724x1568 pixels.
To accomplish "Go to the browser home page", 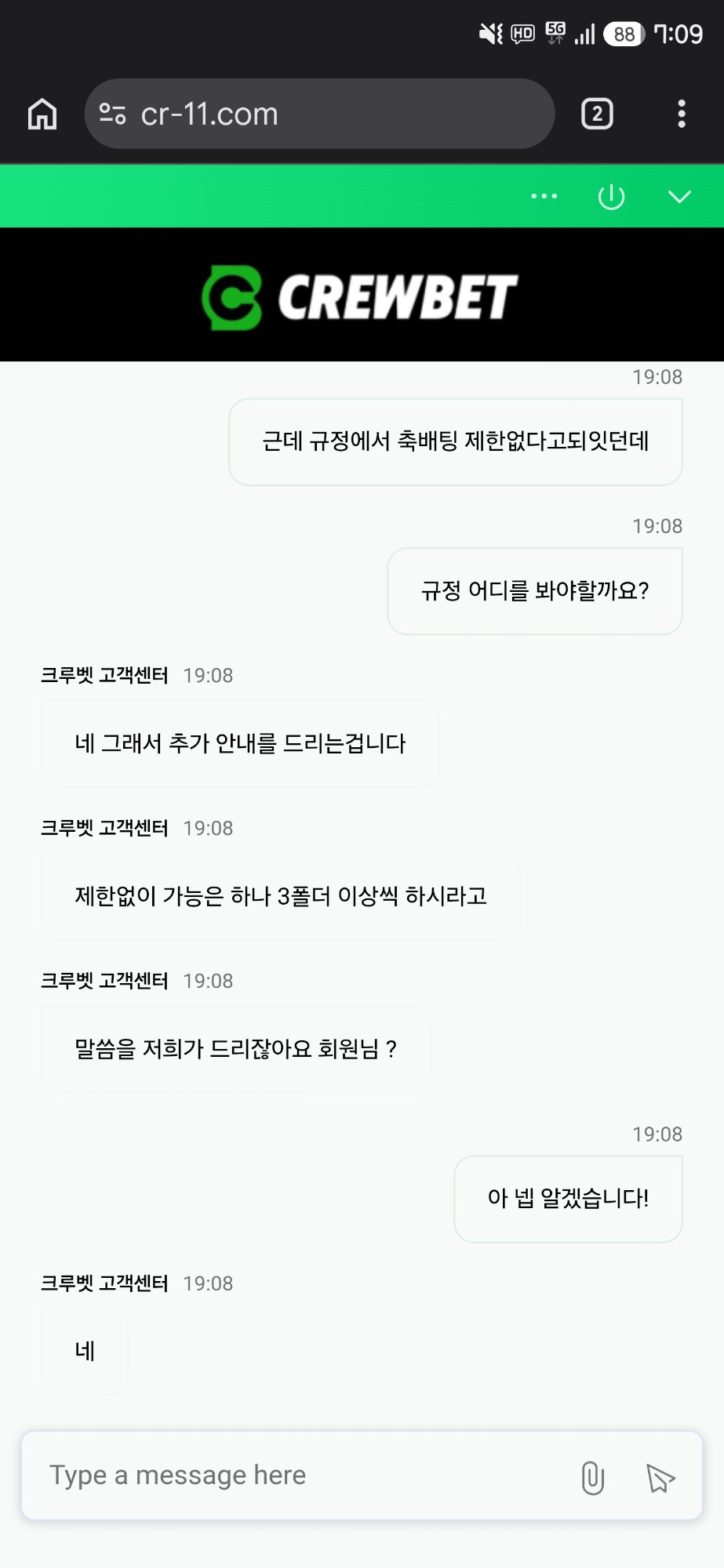I will [x=42, y=114].
